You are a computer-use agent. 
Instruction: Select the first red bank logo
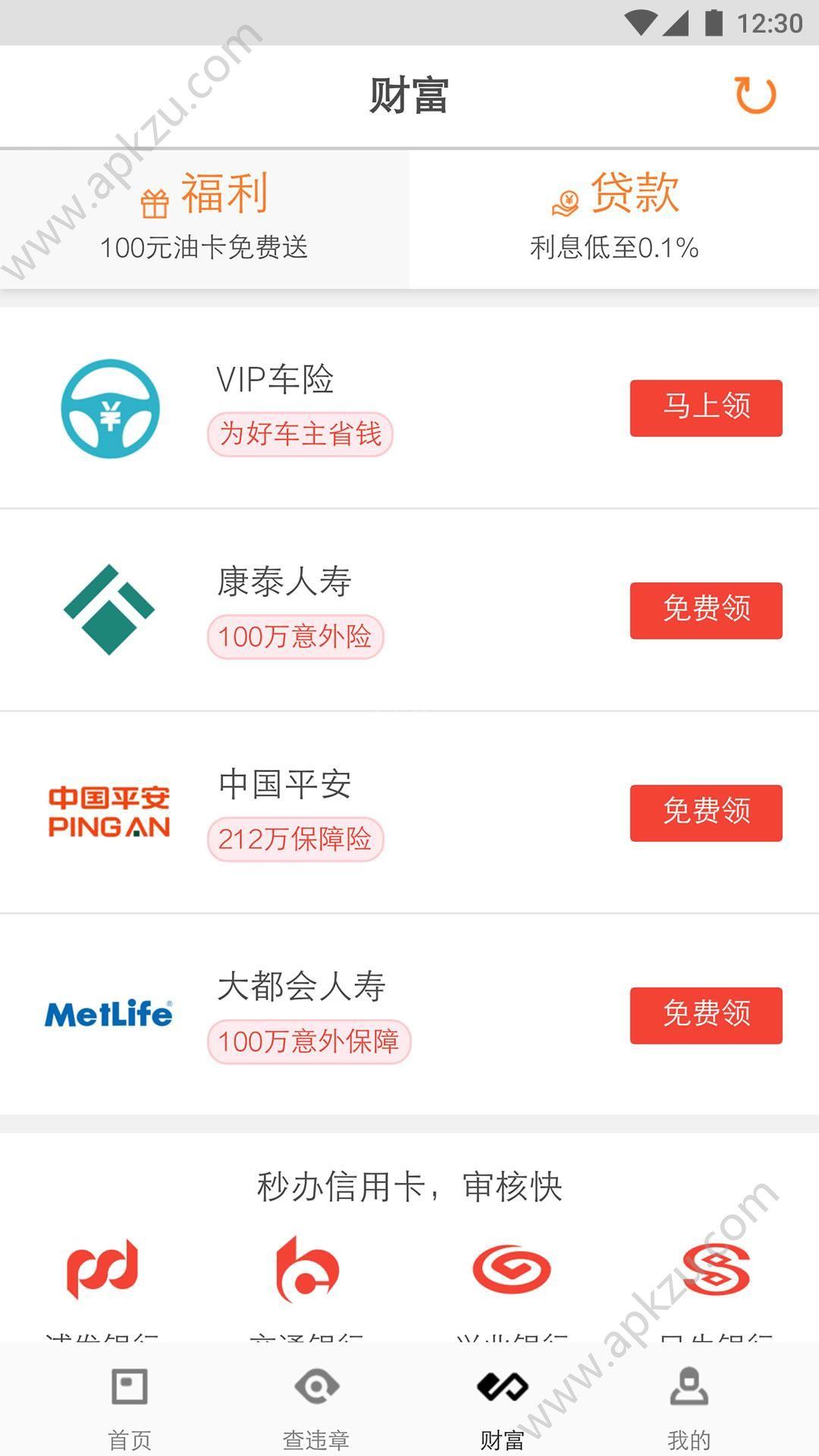tap(102, 1269)
